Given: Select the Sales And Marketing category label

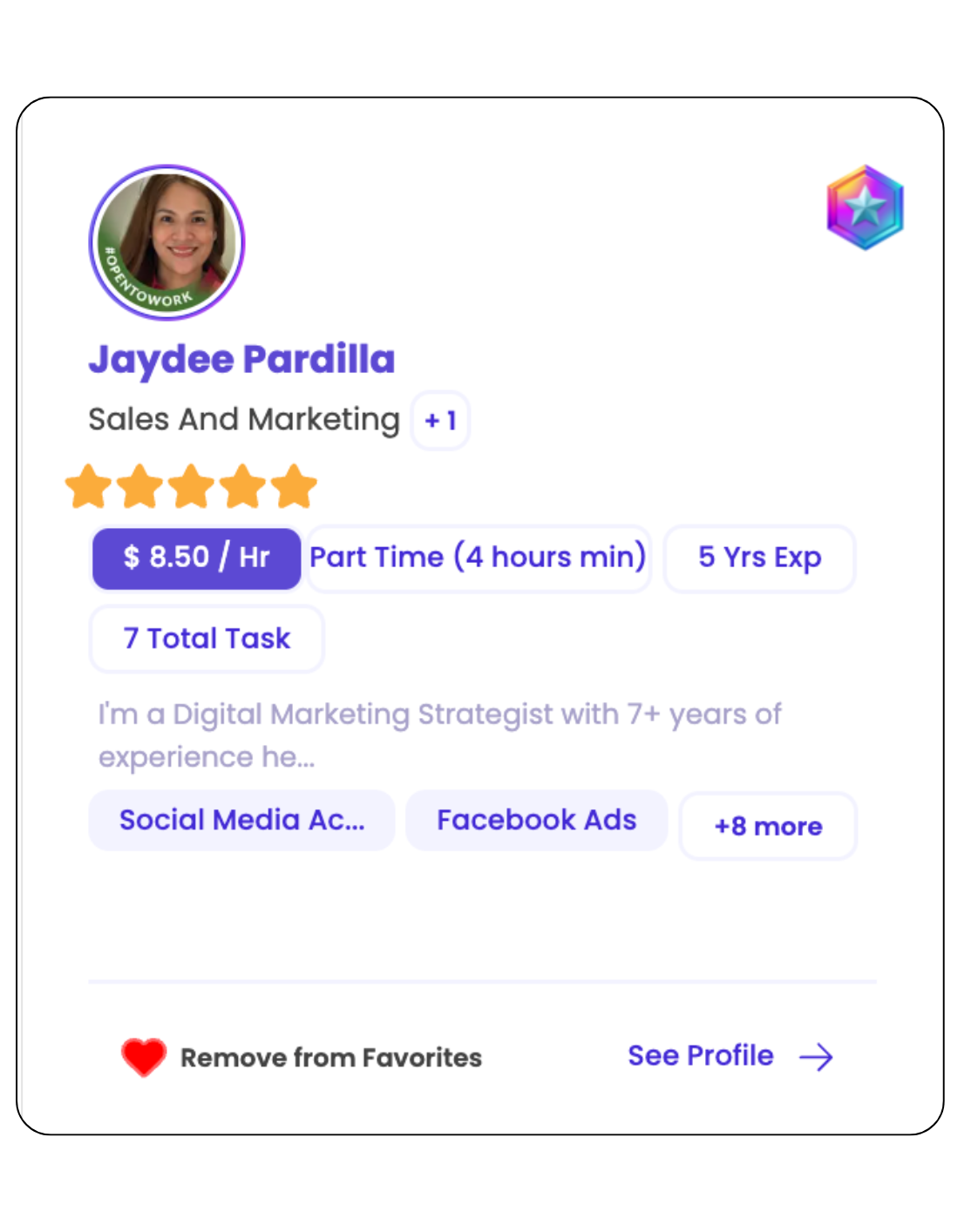Looking at the screenshot, I should click(x=243, y=418).
